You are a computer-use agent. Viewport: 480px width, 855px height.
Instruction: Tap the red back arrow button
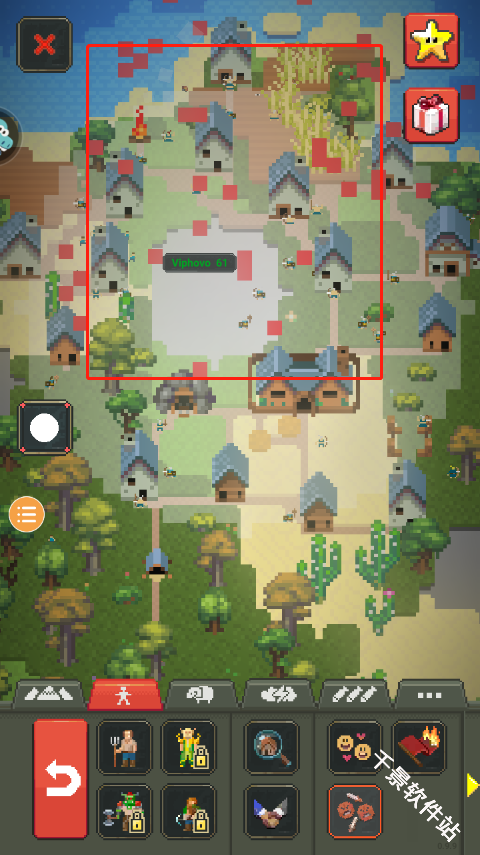[x=60, y=779]
